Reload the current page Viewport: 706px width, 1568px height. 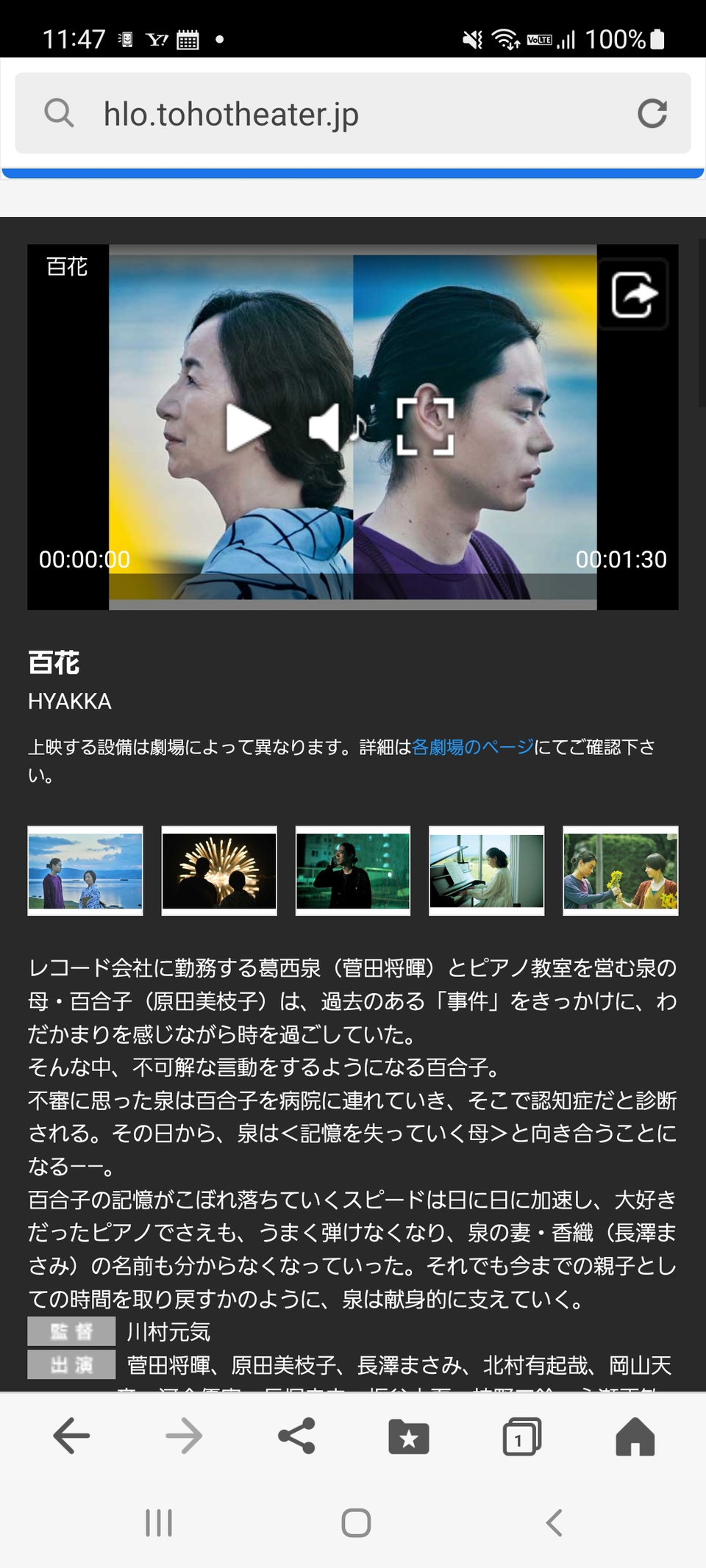tap(652, 113)
